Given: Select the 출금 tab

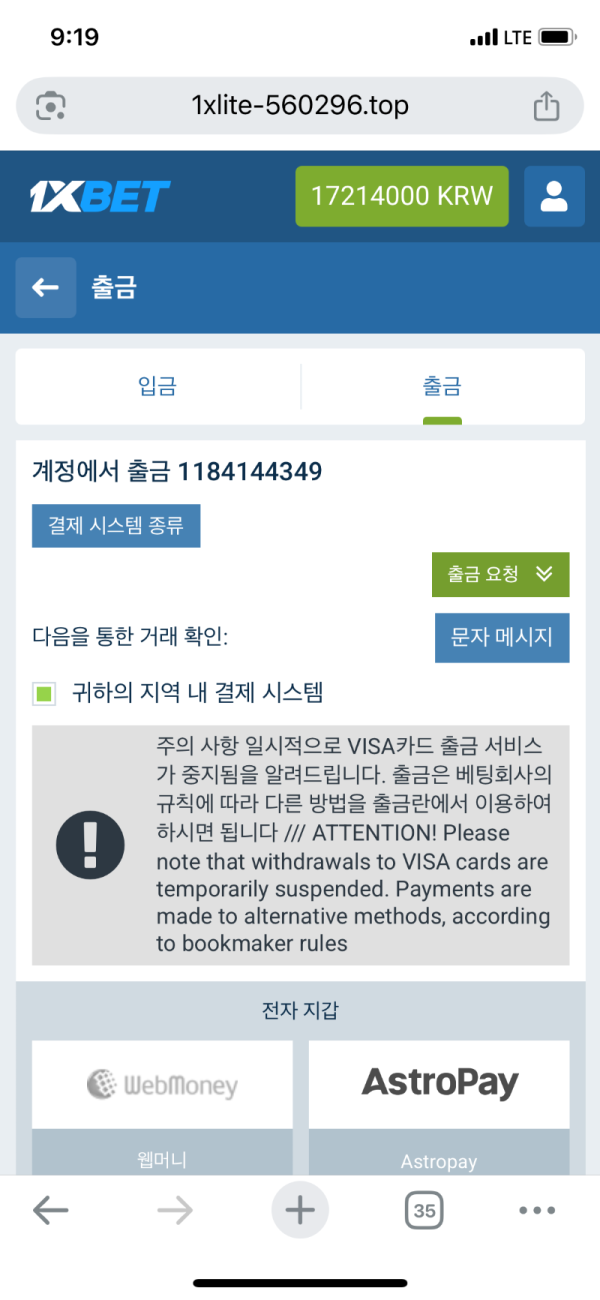Looking at the screenshot, I should point(442,387).
